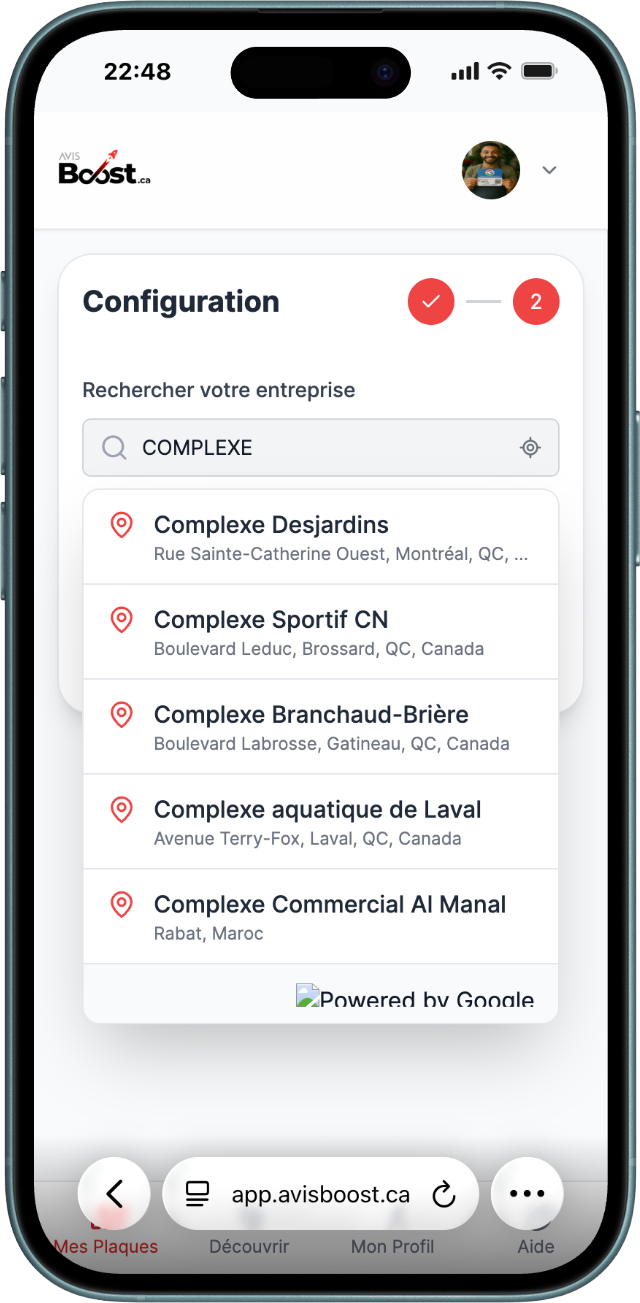Choose the Complexe Sportif CN result
The image size is (640, 1303).
[320, 632]
